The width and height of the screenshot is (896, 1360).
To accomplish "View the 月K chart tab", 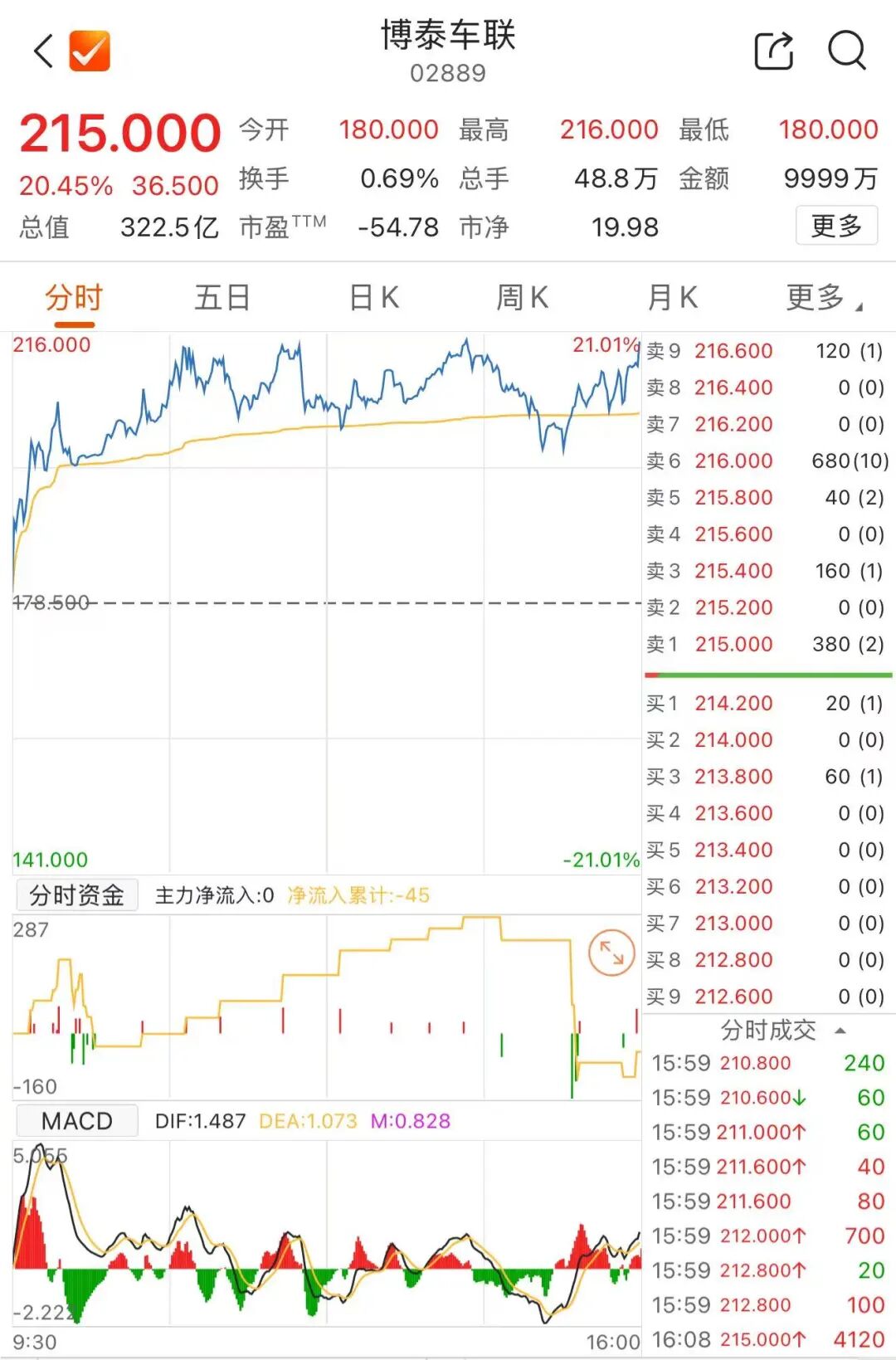I will coord(672,298).
